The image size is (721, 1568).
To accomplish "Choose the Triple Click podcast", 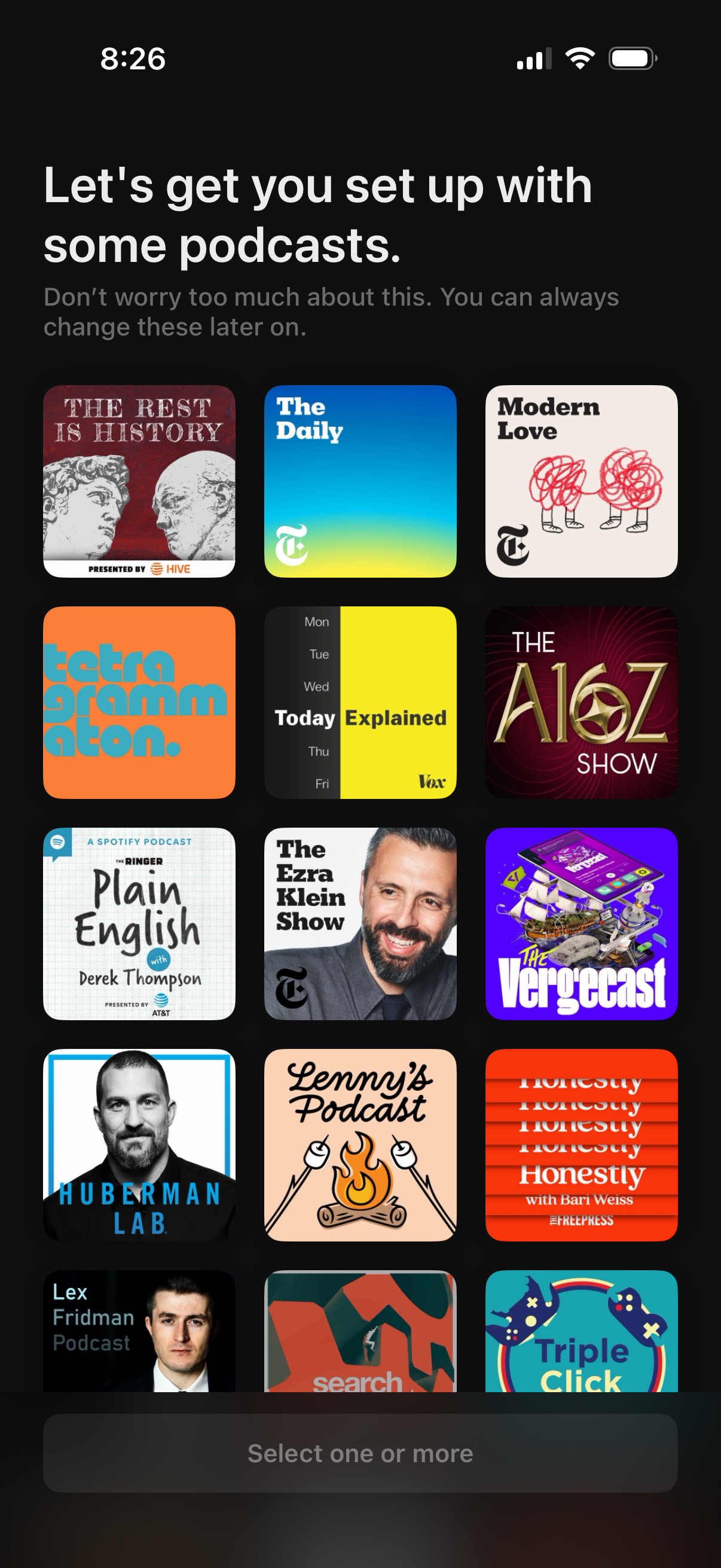I will tap(581, 1330).
